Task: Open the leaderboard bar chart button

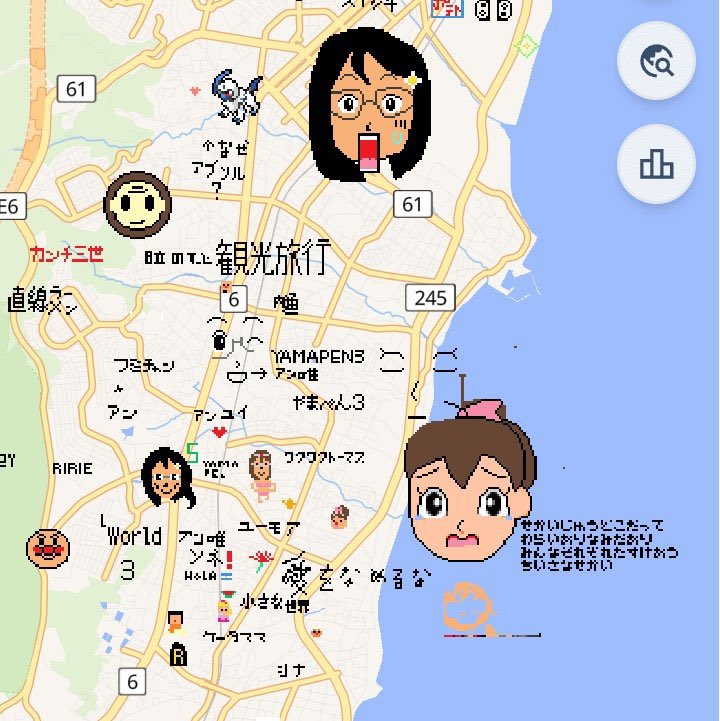Action: point(656,164)
